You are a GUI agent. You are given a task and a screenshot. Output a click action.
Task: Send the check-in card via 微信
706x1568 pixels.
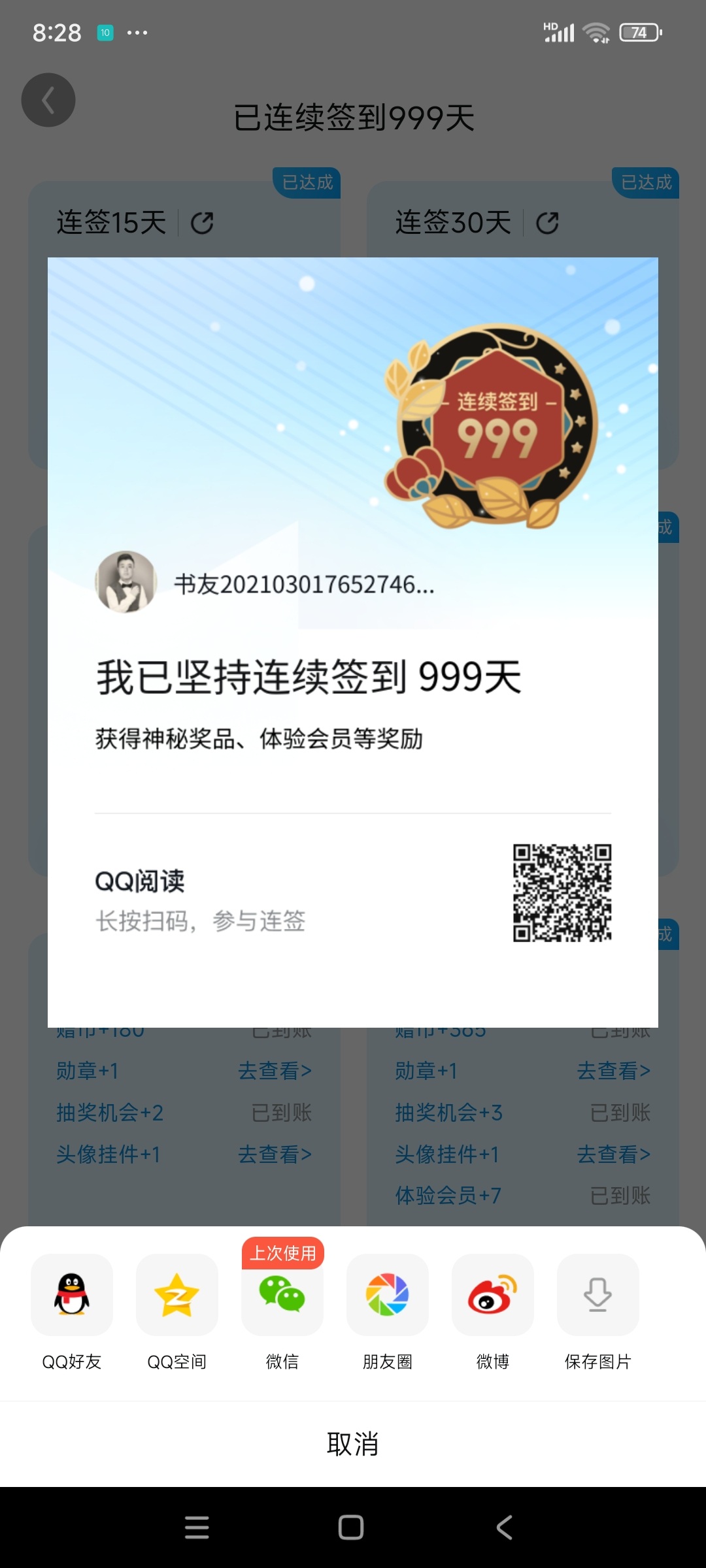pyautogui.click(x=282, y=1295)
